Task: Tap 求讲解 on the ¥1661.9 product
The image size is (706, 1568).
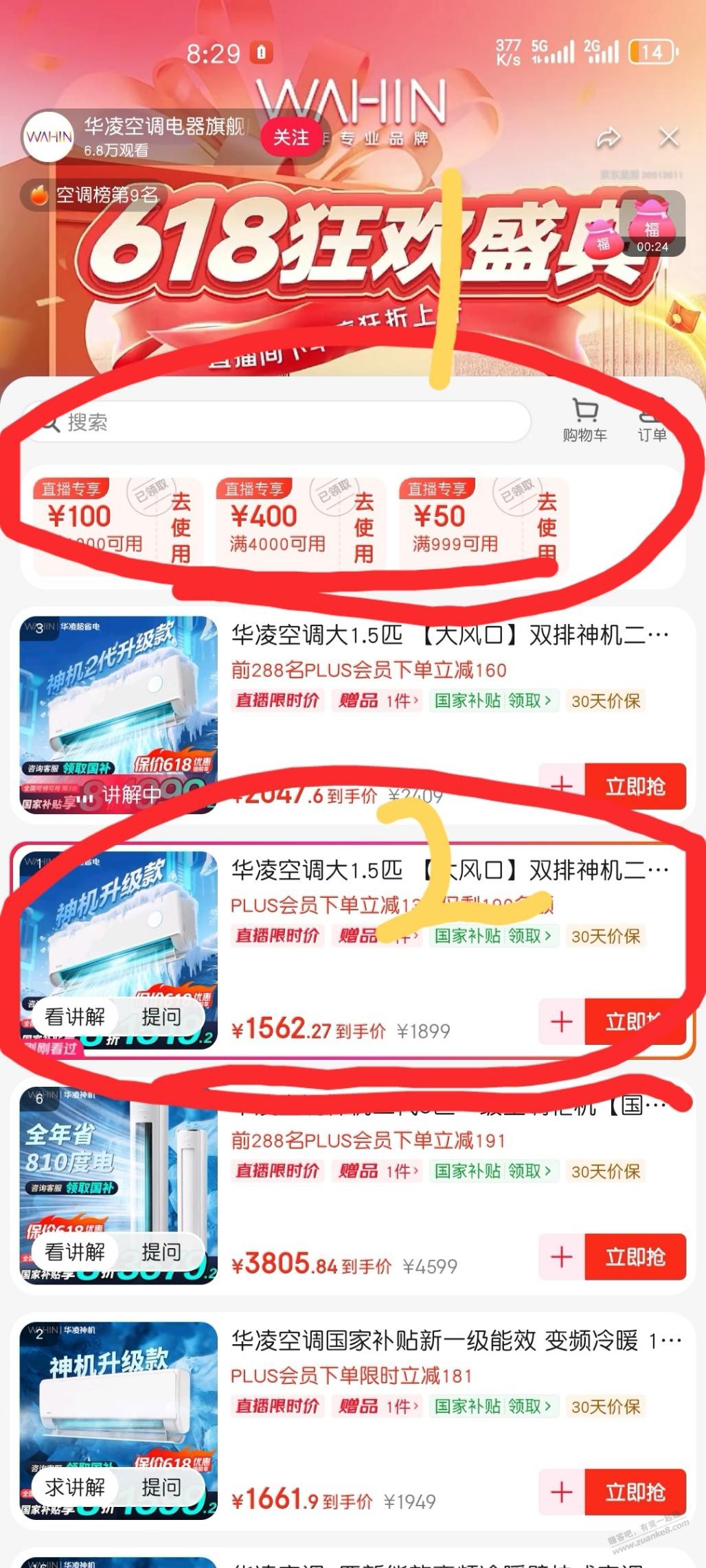Action: coord(75,1487)
